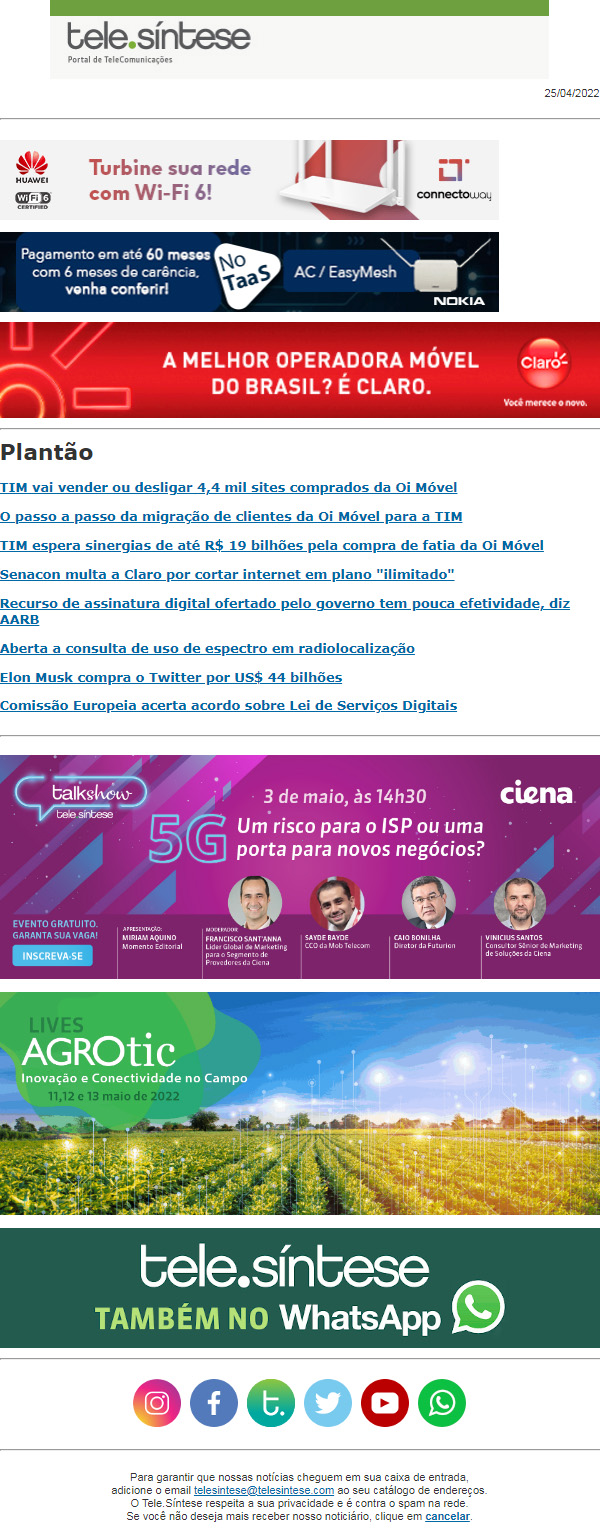The width and height of the screenshot is (600, 1538).
Task: Visit the Instagram profile icon
Action: coord(157,1403)
